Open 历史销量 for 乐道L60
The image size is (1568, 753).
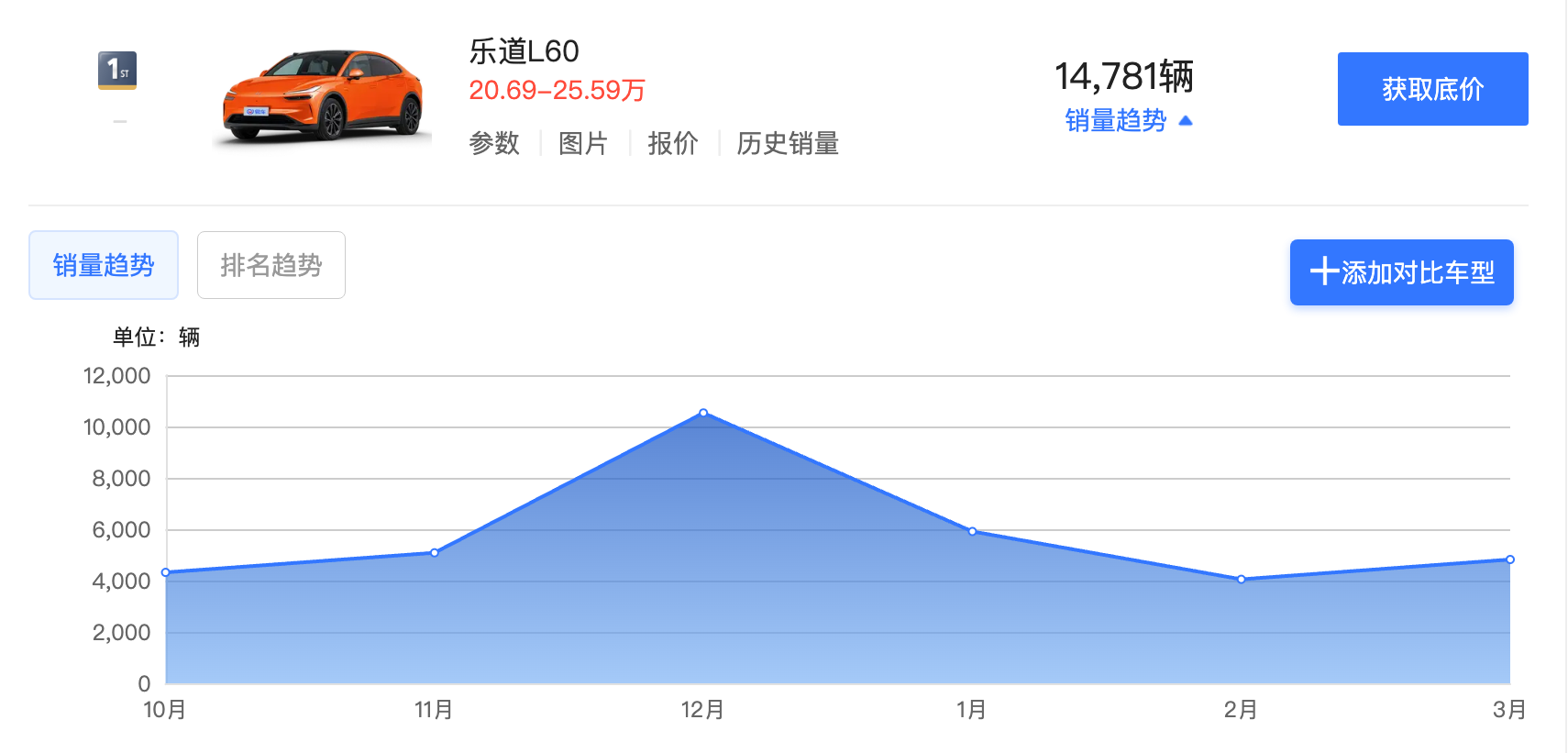coord(788,143)
